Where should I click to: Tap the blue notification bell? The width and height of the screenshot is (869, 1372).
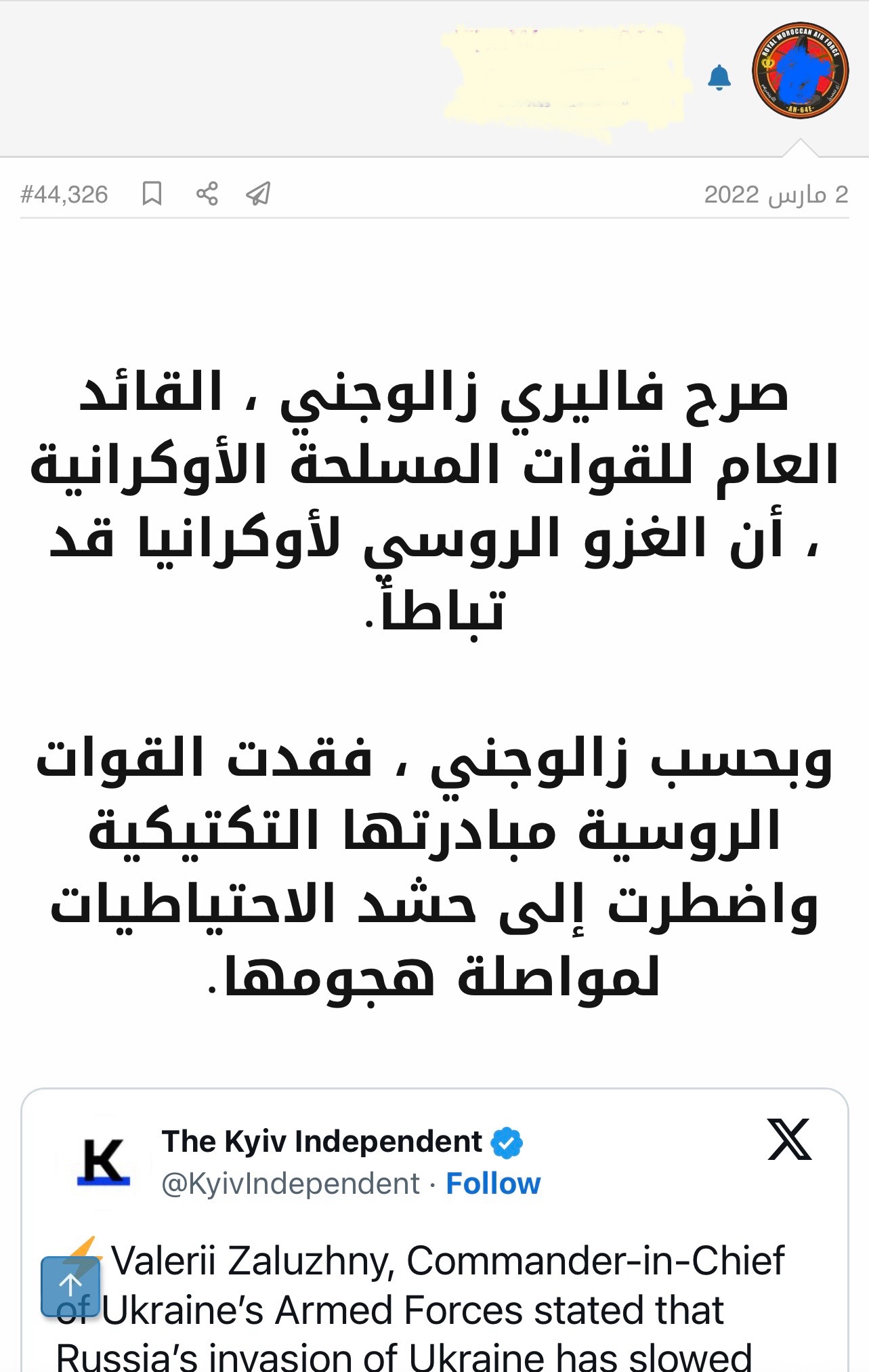719,77
